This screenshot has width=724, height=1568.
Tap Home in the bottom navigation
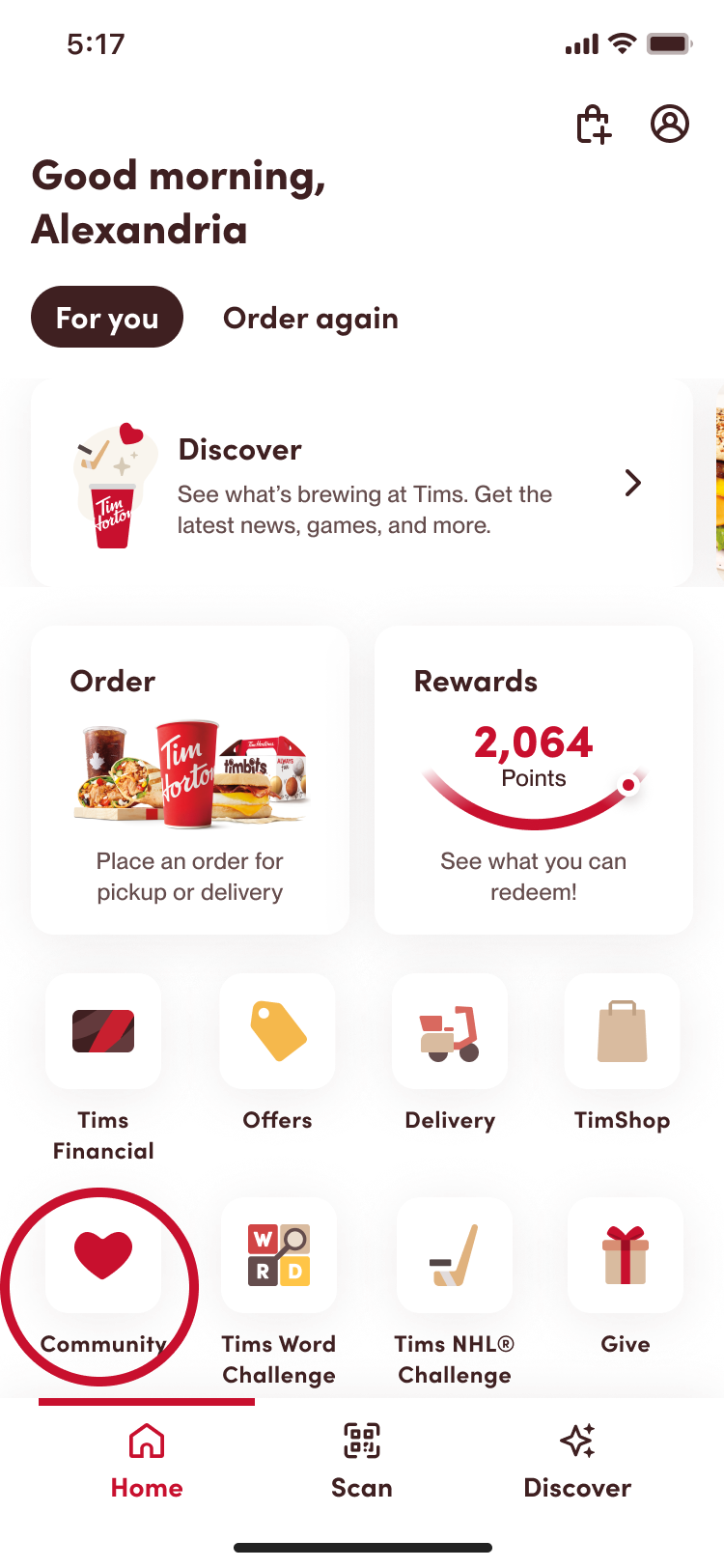click(x=147, y=1462)
